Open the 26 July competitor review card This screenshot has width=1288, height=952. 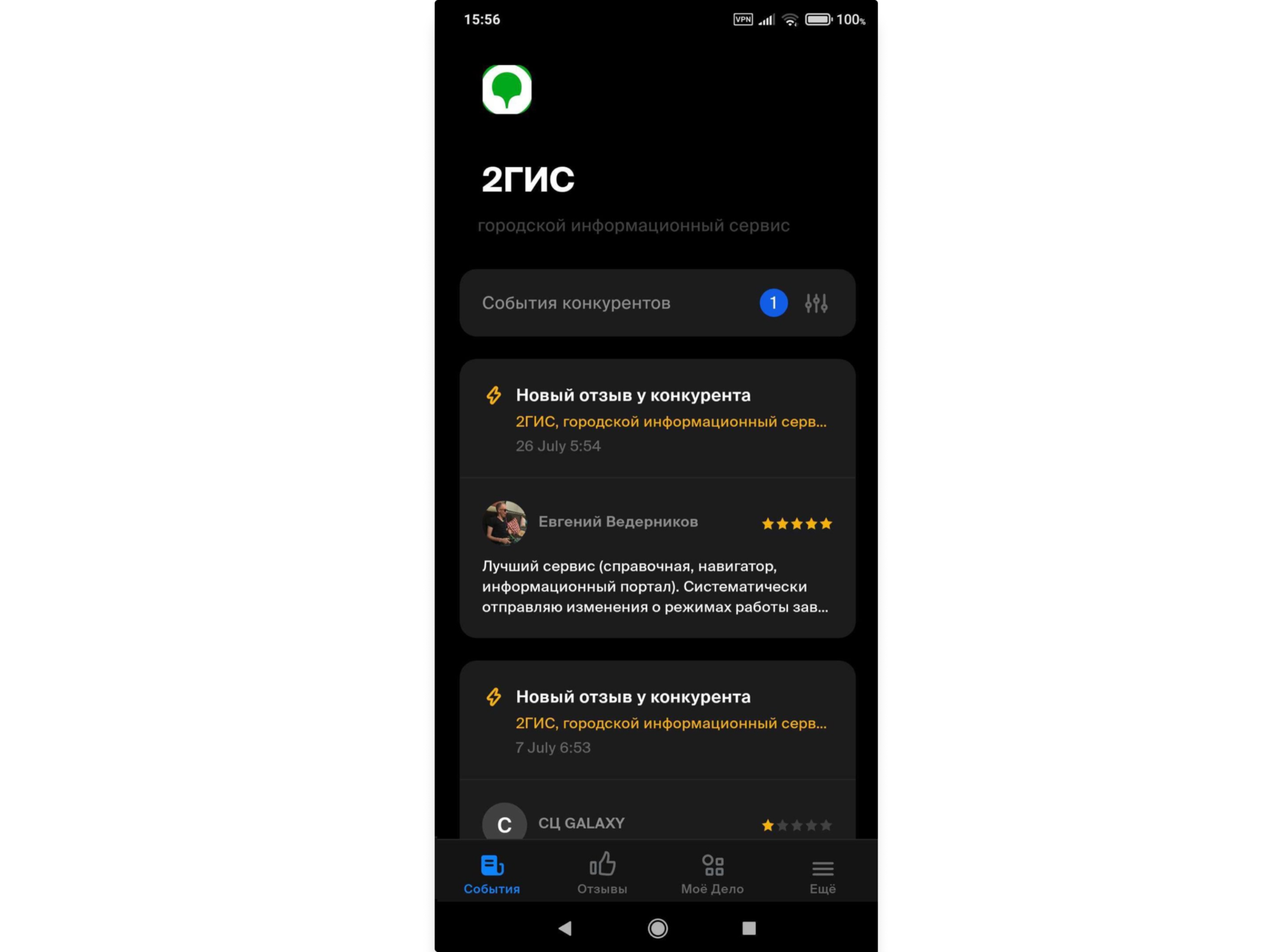656,419
